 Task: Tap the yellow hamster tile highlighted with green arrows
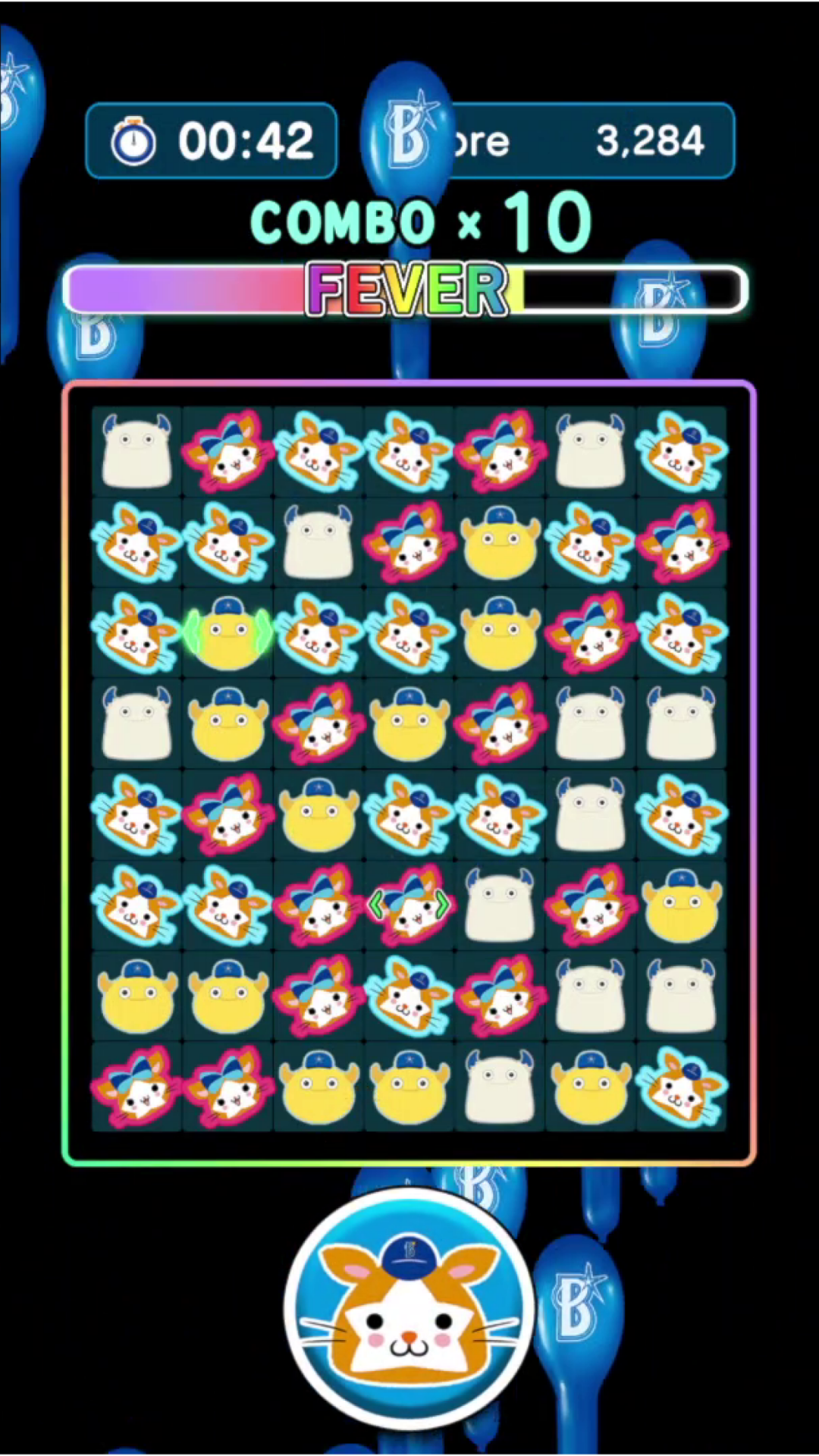click(227, 633)
